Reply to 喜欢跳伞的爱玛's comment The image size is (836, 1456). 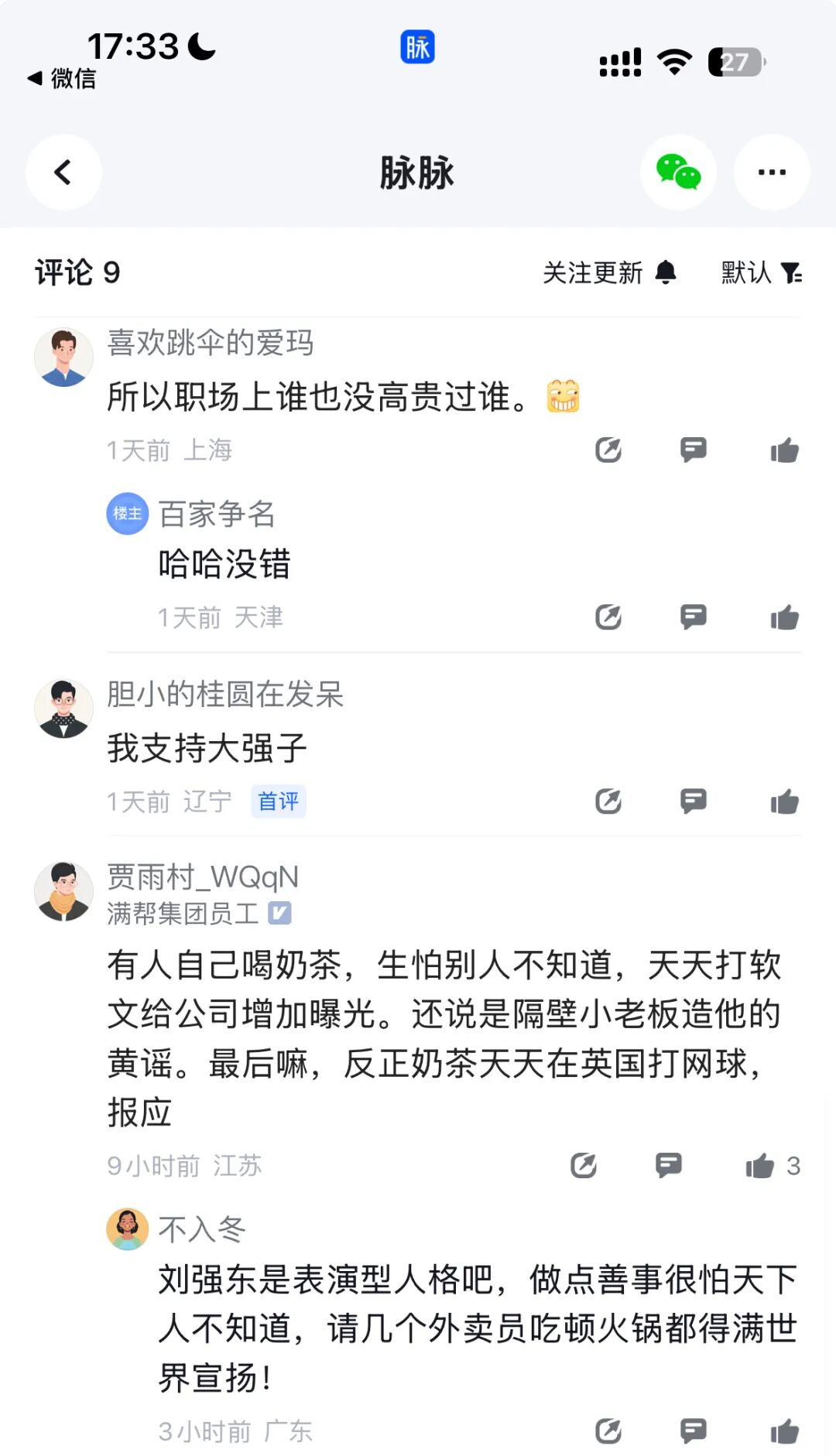(x=693, y=449)
